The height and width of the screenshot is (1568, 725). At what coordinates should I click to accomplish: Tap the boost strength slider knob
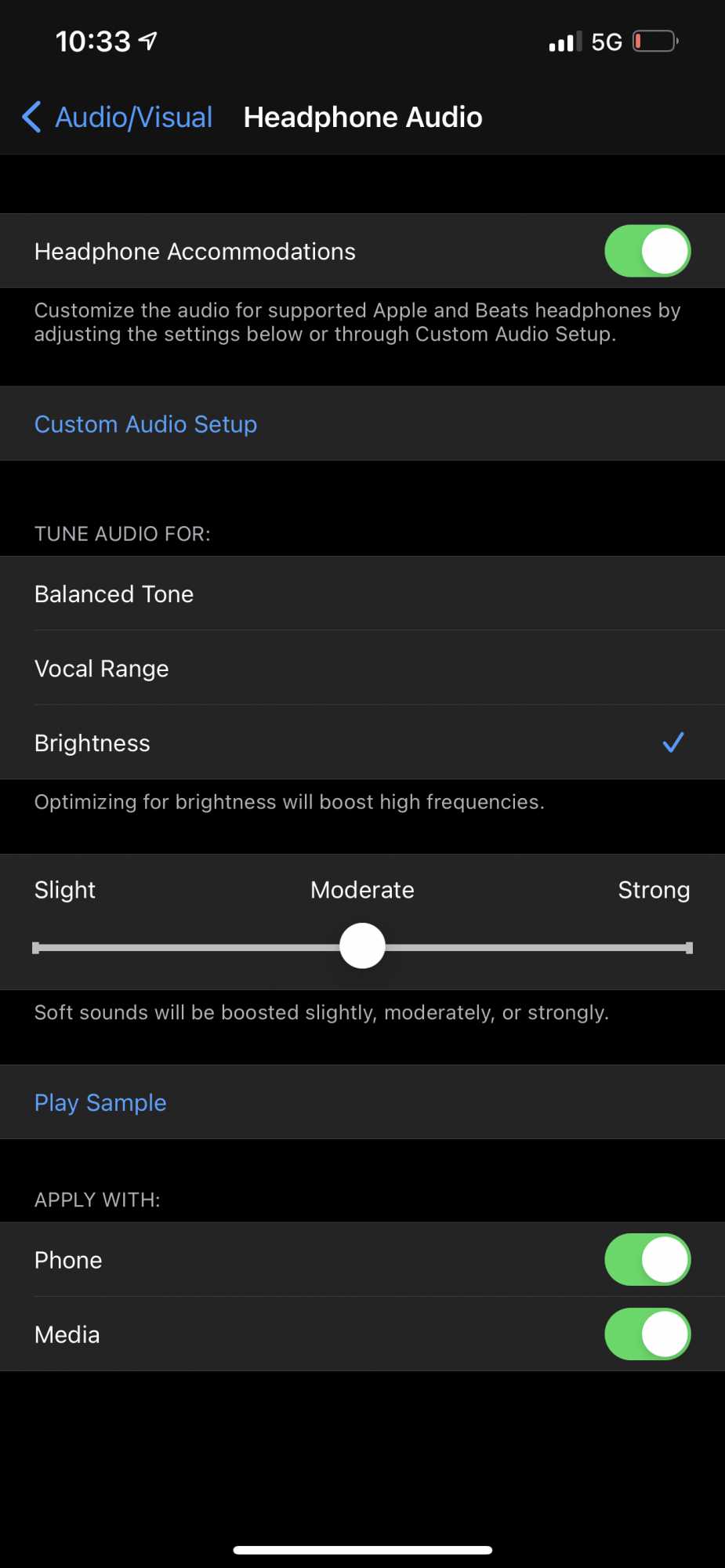(362, 946)
